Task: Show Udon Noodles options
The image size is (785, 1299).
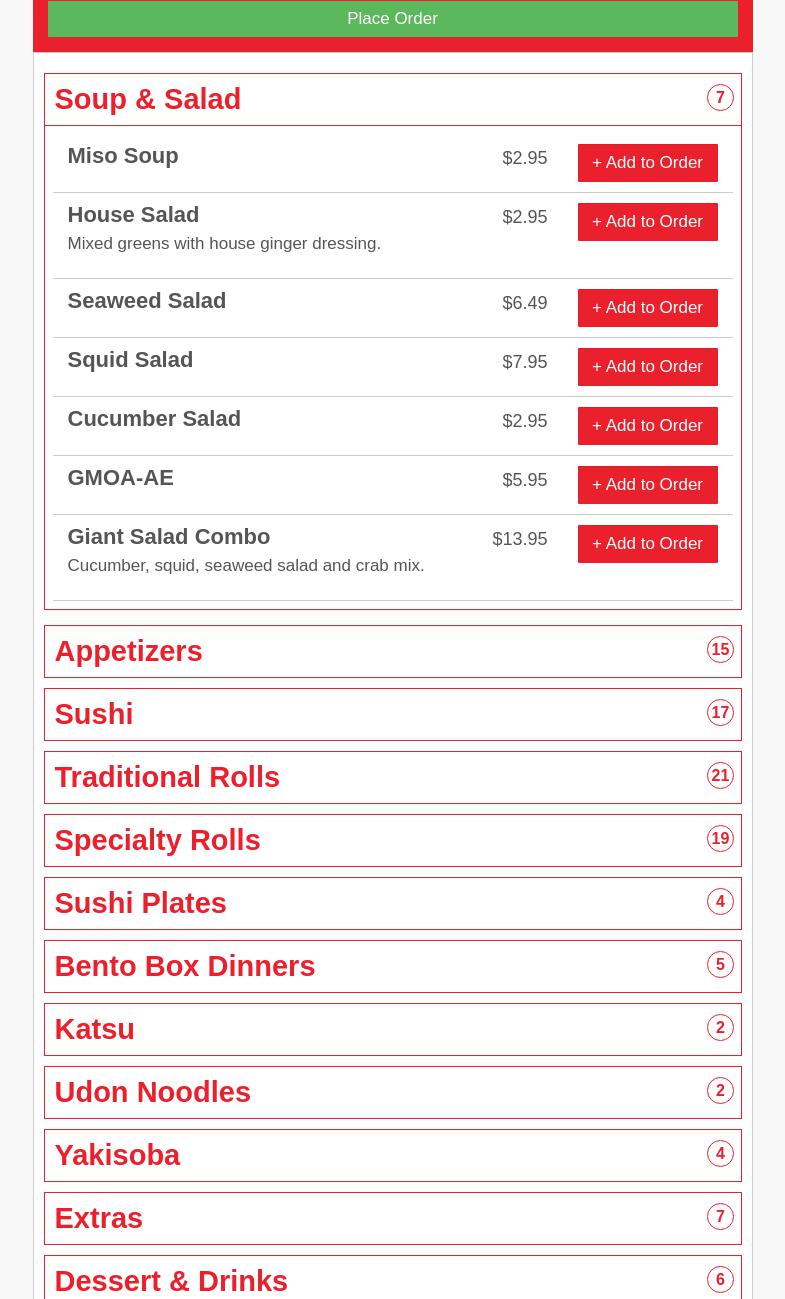Action: click(x=392, y=1092)
